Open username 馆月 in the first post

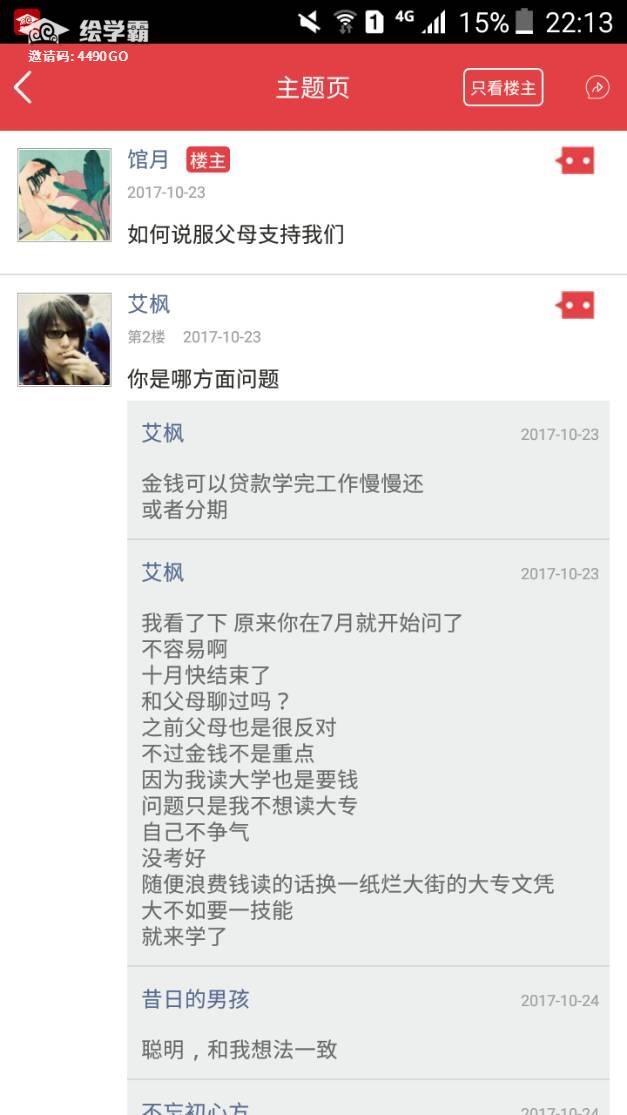[148, 160]
